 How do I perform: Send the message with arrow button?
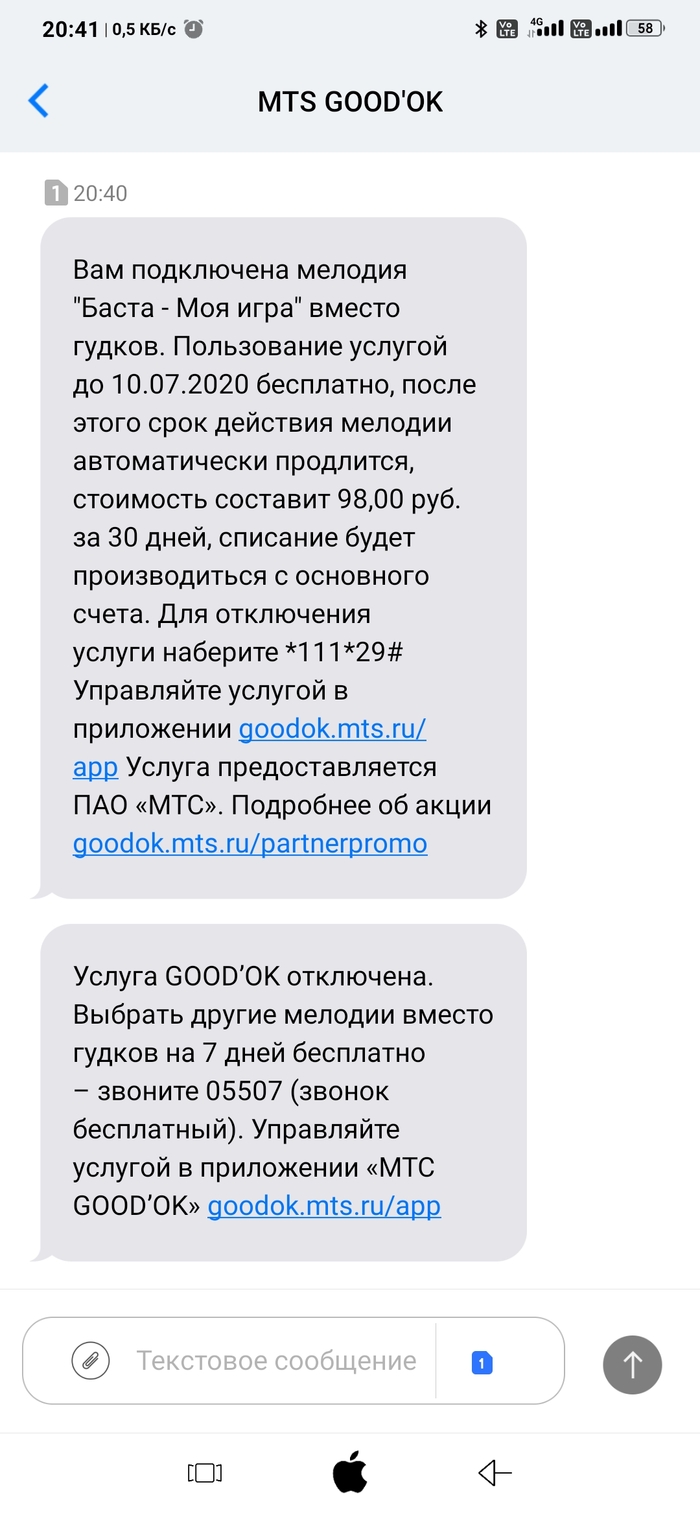point(632,1363)
